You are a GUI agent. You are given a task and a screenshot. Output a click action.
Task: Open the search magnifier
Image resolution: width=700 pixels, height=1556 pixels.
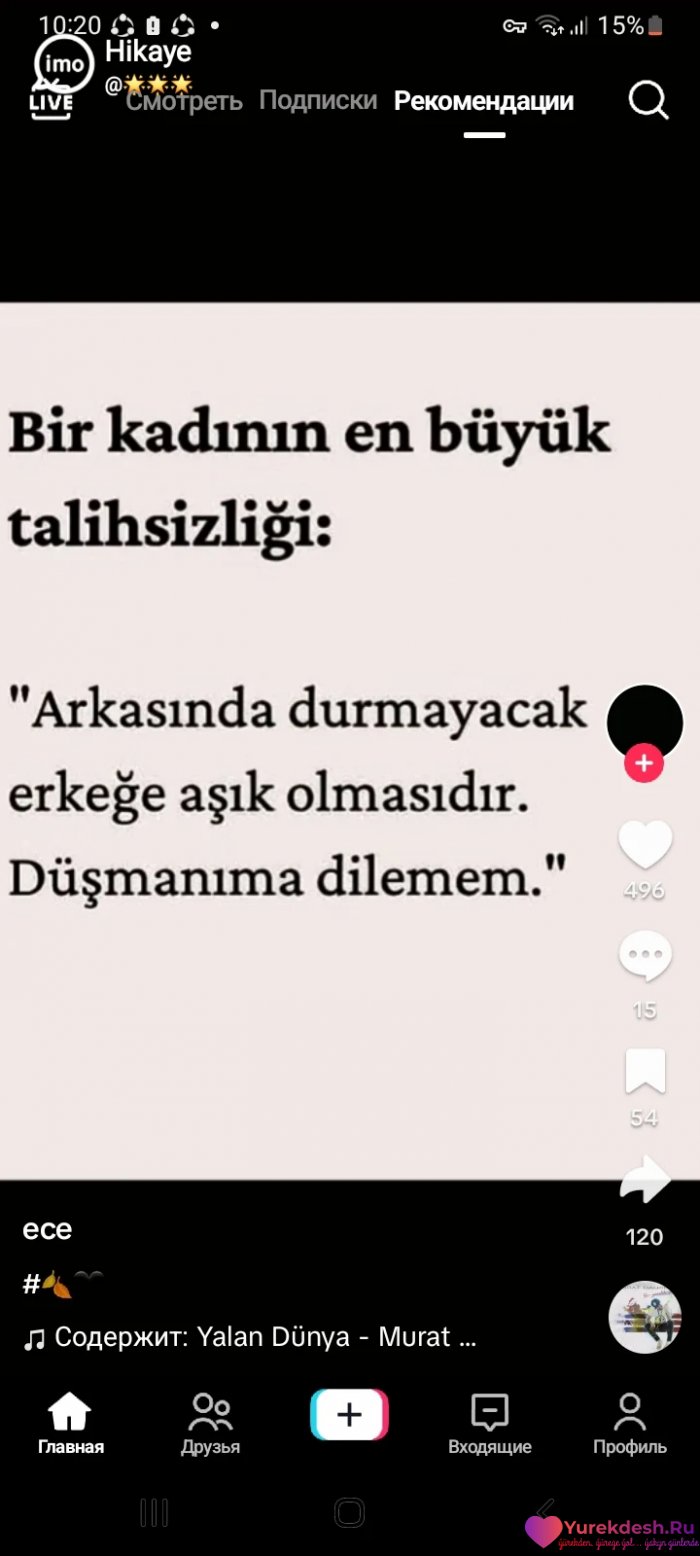pyautogui.click(x=648, y=100)
